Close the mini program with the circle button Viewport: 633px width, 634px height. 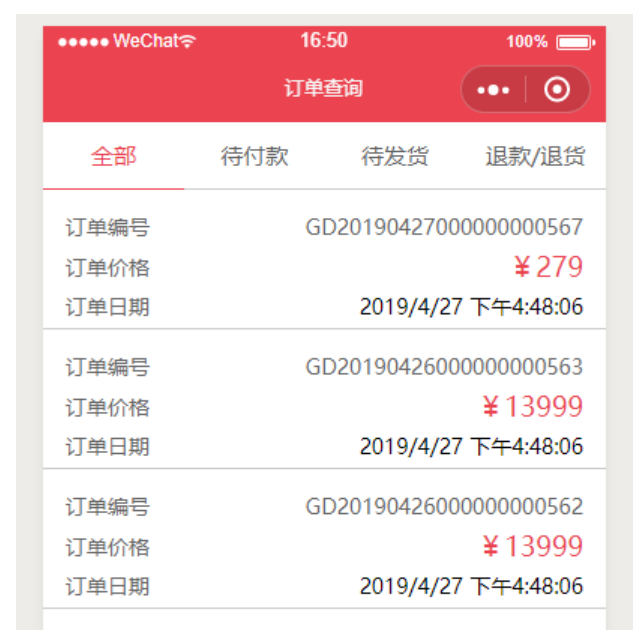[557, 90]
